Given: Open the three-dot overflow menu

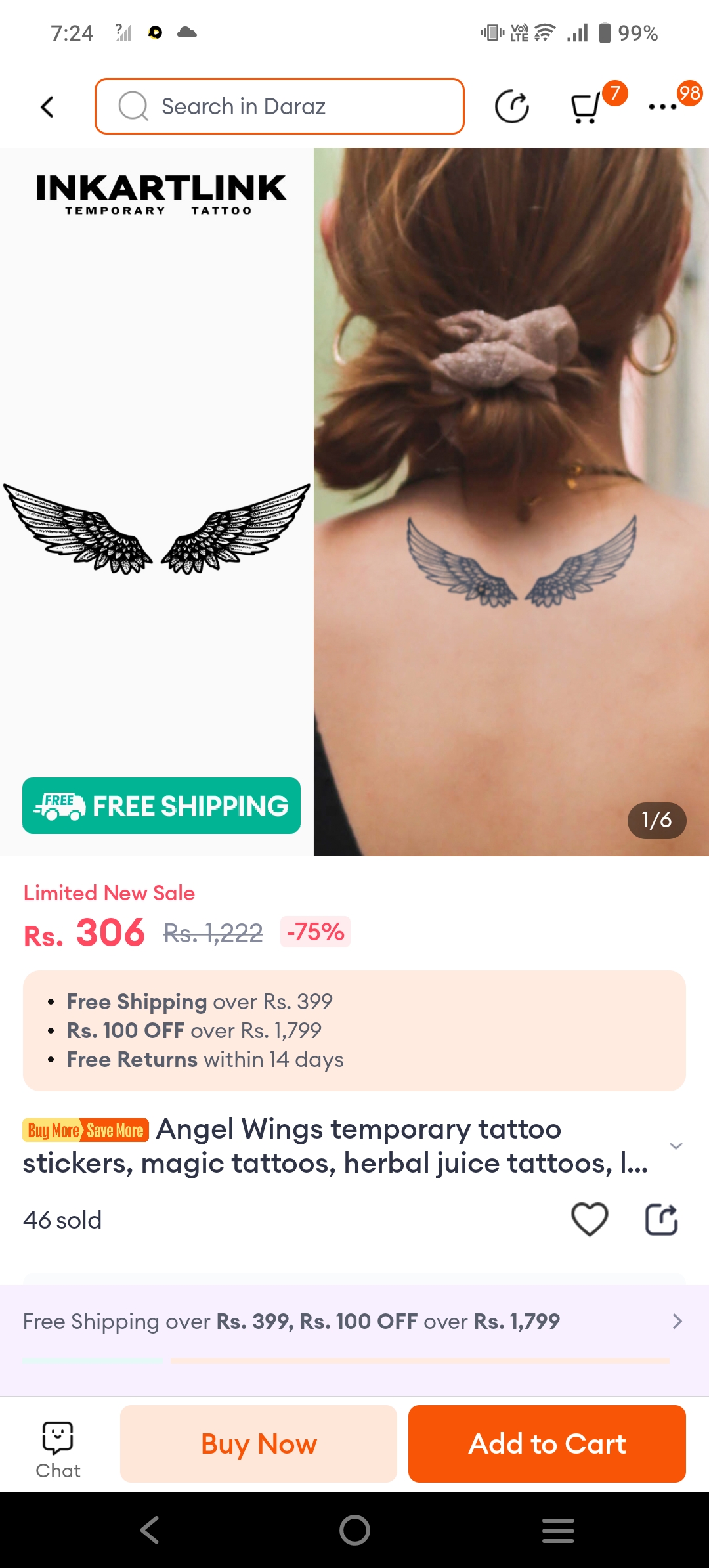Looking at the screenshot, I should (662, 107).
